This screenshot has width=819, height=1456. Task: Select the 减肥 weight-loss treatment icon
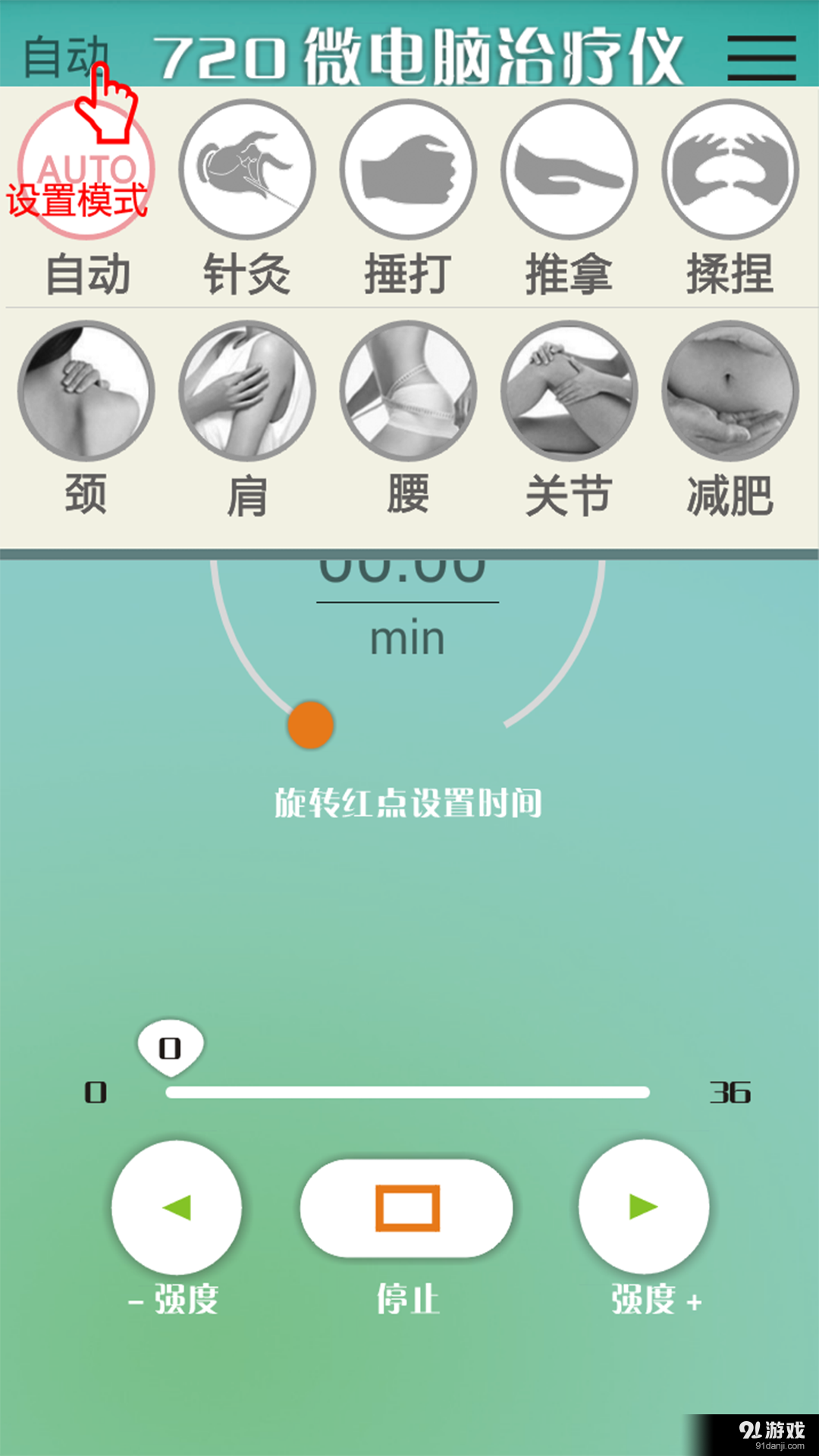730,391
